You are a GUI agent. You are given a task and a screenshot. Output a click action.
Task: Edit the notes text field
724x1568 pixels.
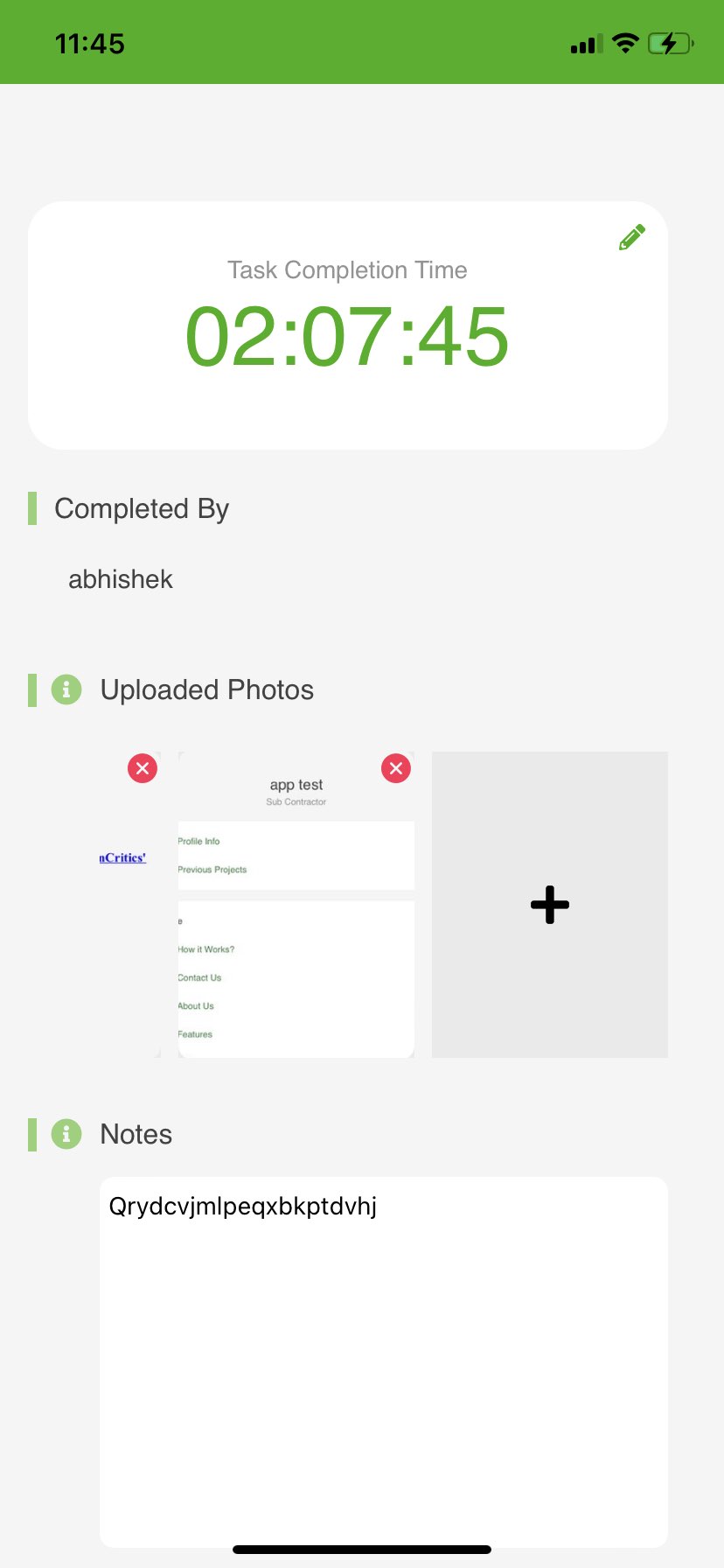coord(384,1362)
